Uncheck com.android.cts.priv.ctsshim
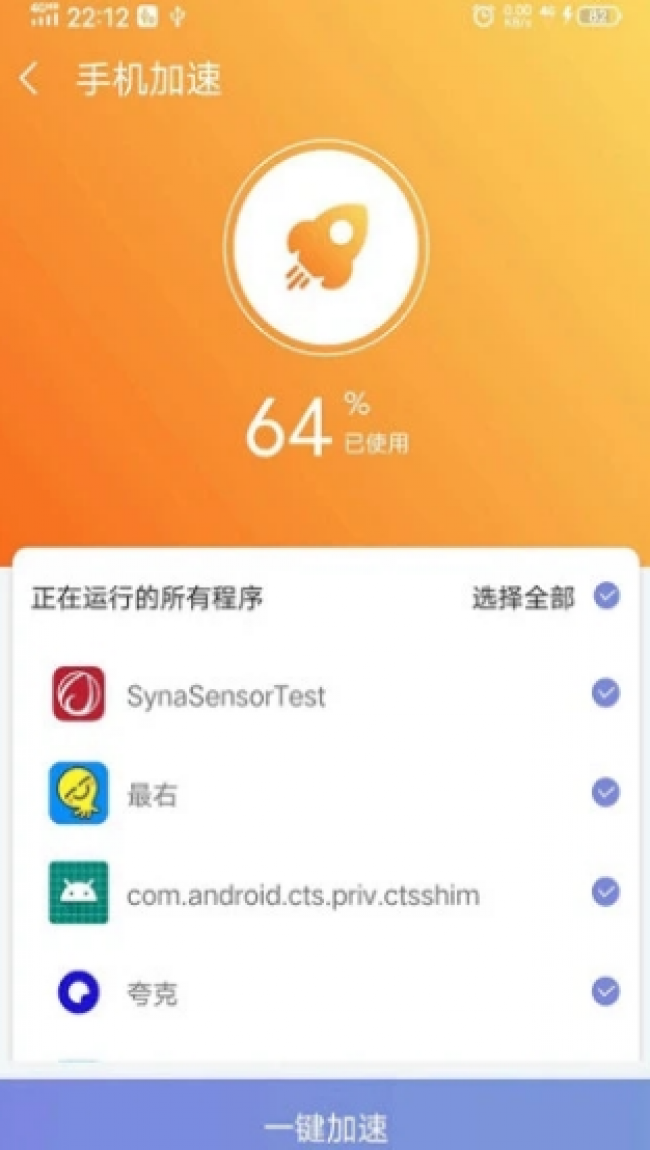Viewport: 650px width, 1150px height. pyautogui.click(x=606, y=892)
